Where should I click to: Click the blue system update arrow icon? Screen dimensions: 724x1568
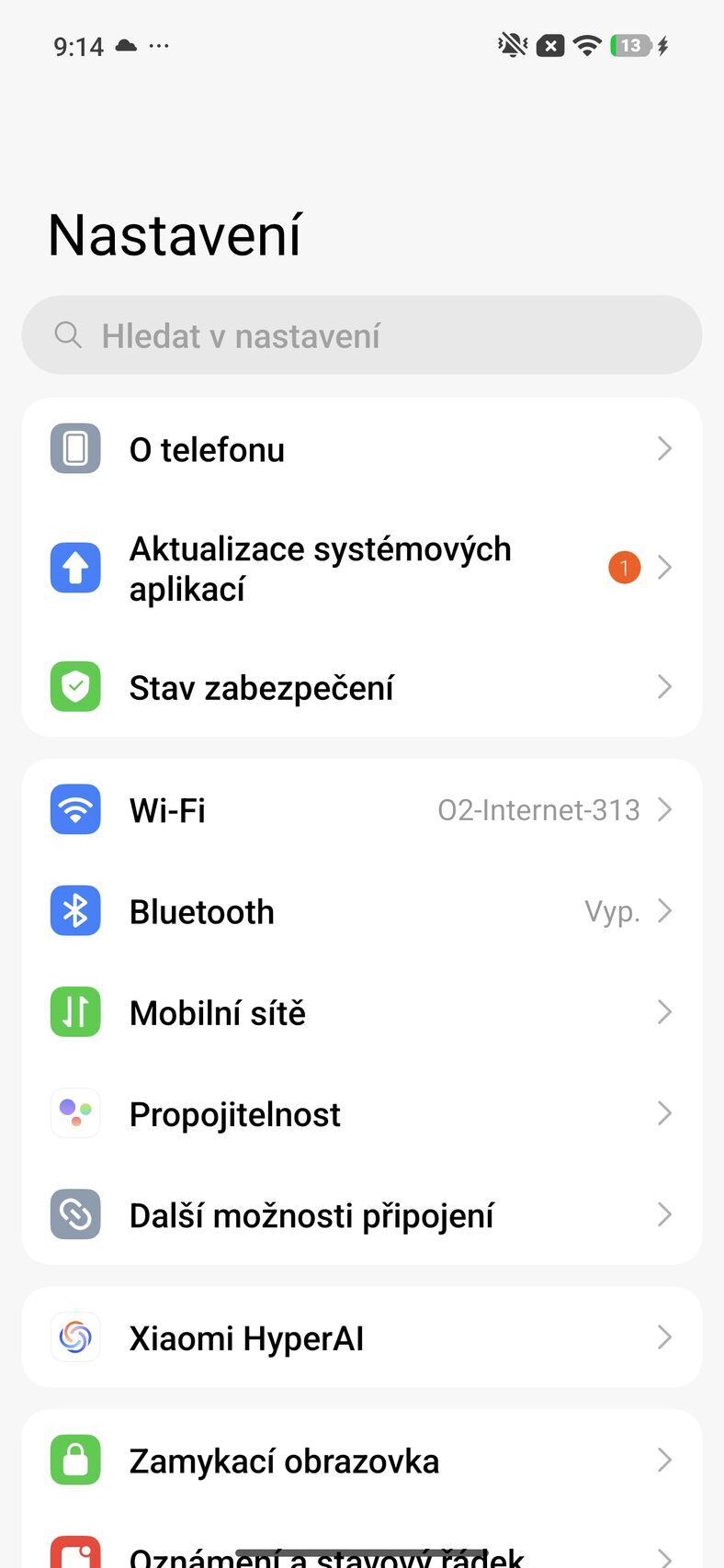coord(74,567)
